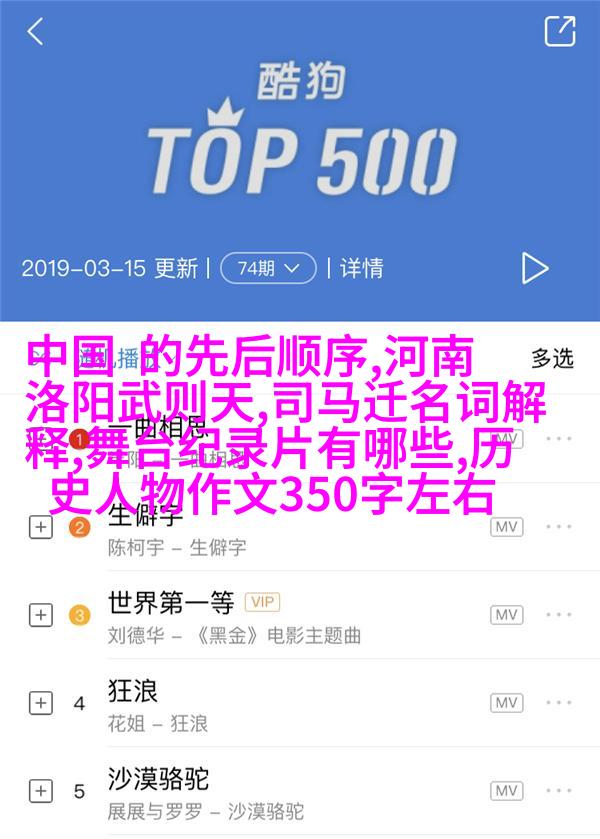
Task: Open the 74期 issue dropdown
Action: tap(267, 268)
